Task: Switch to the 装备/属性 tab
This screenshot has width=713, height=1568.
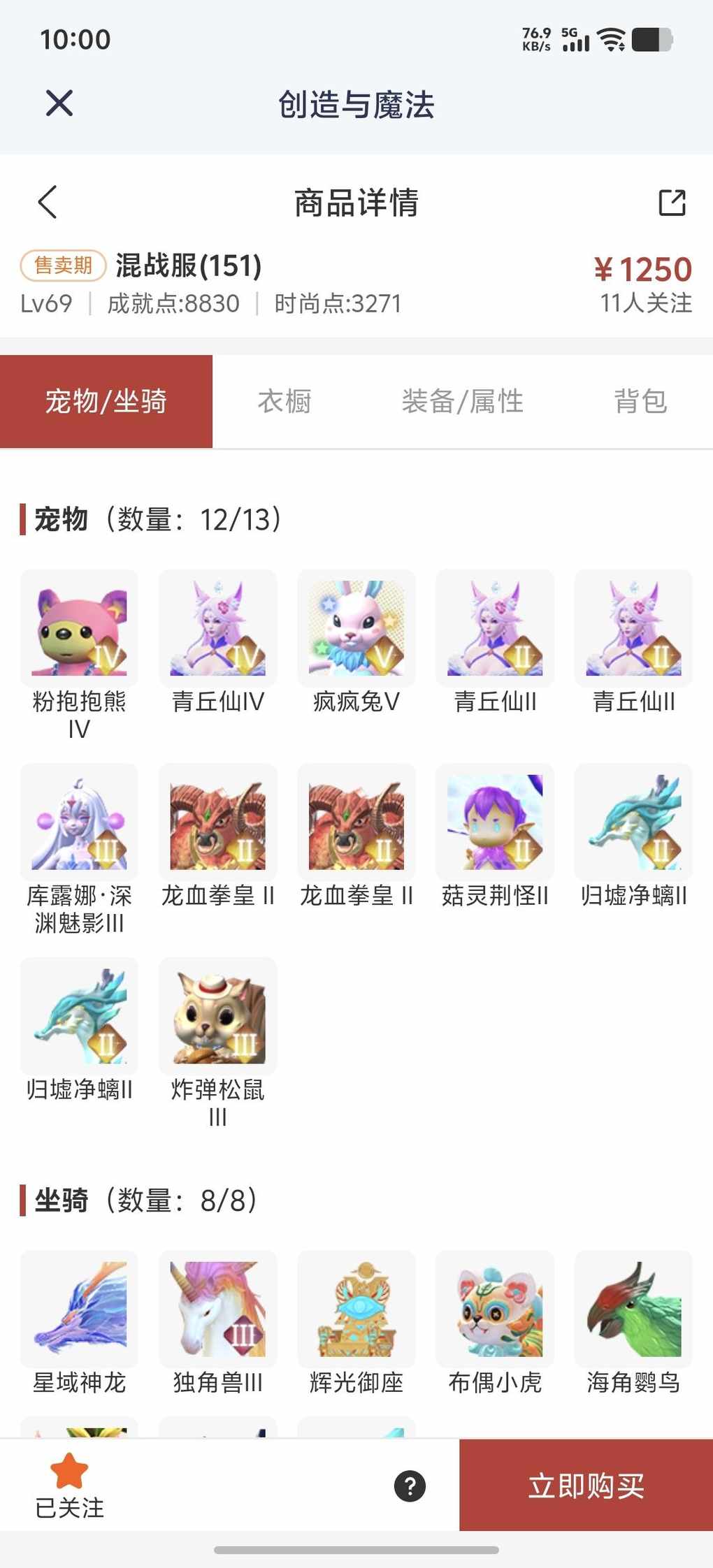Action: tap(462, 402)
